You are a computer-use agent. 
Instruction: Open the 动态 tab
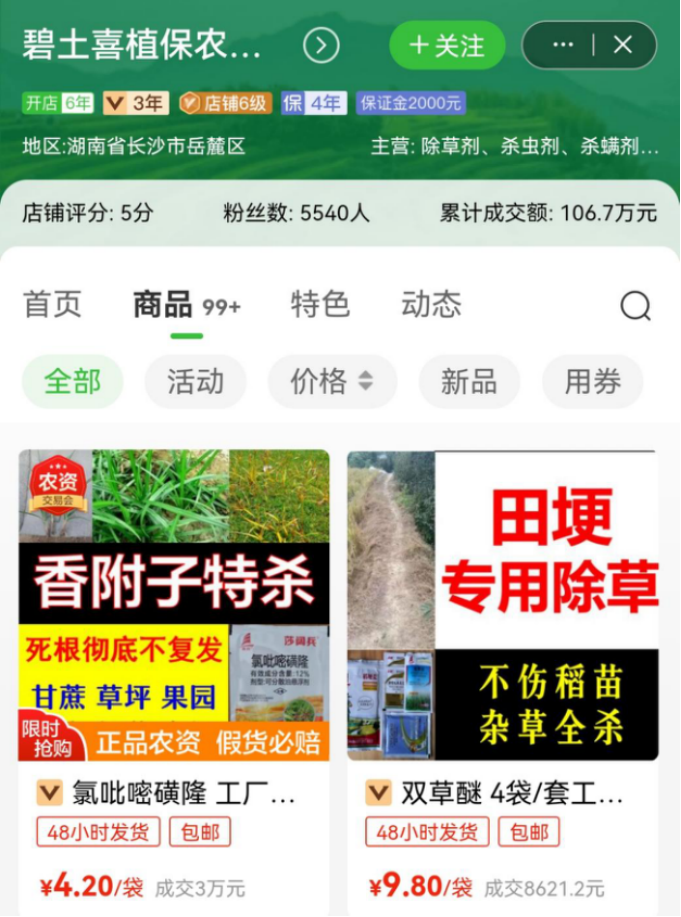pyautogui.click(x=431, y=305)
